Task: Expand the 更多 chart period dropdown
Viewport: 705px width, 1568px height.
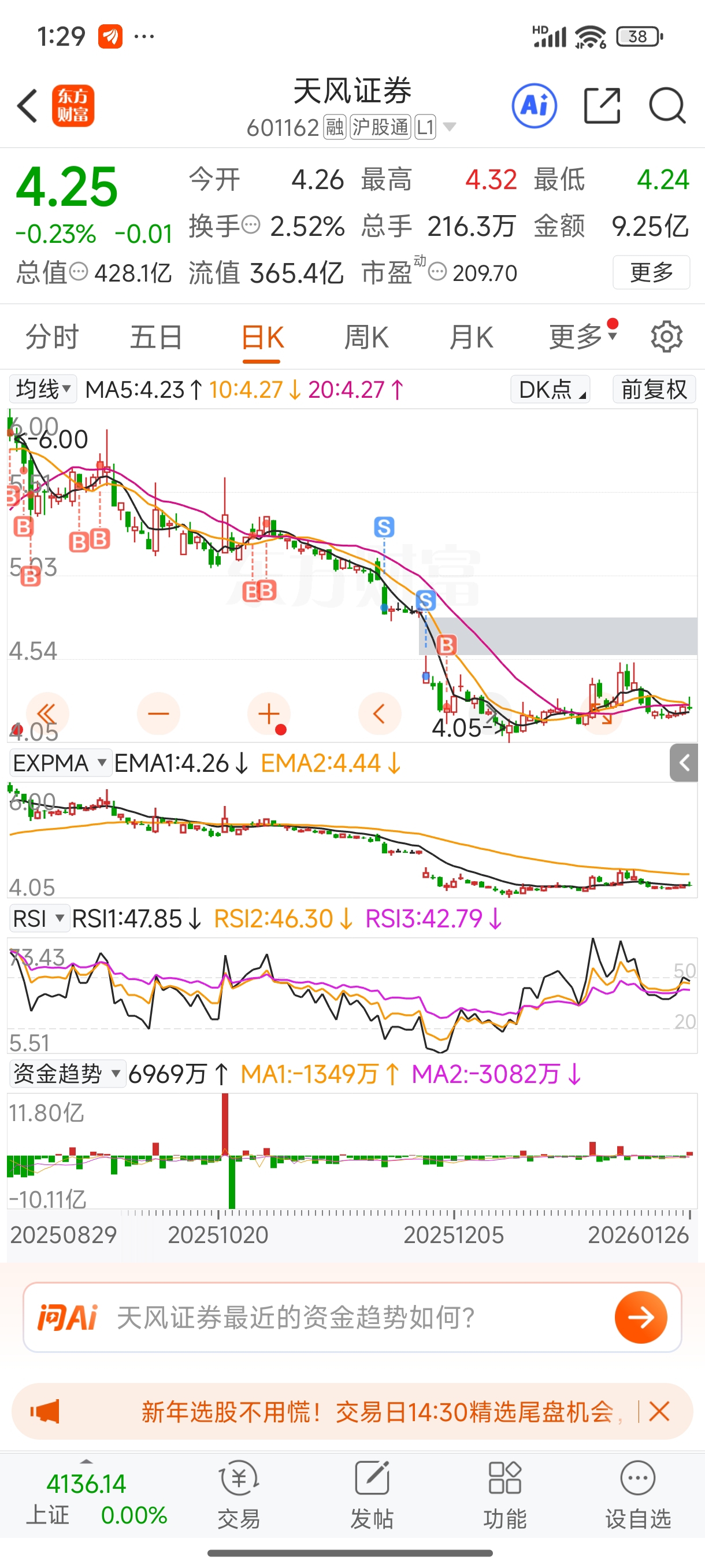Action: tap(582, 336)
